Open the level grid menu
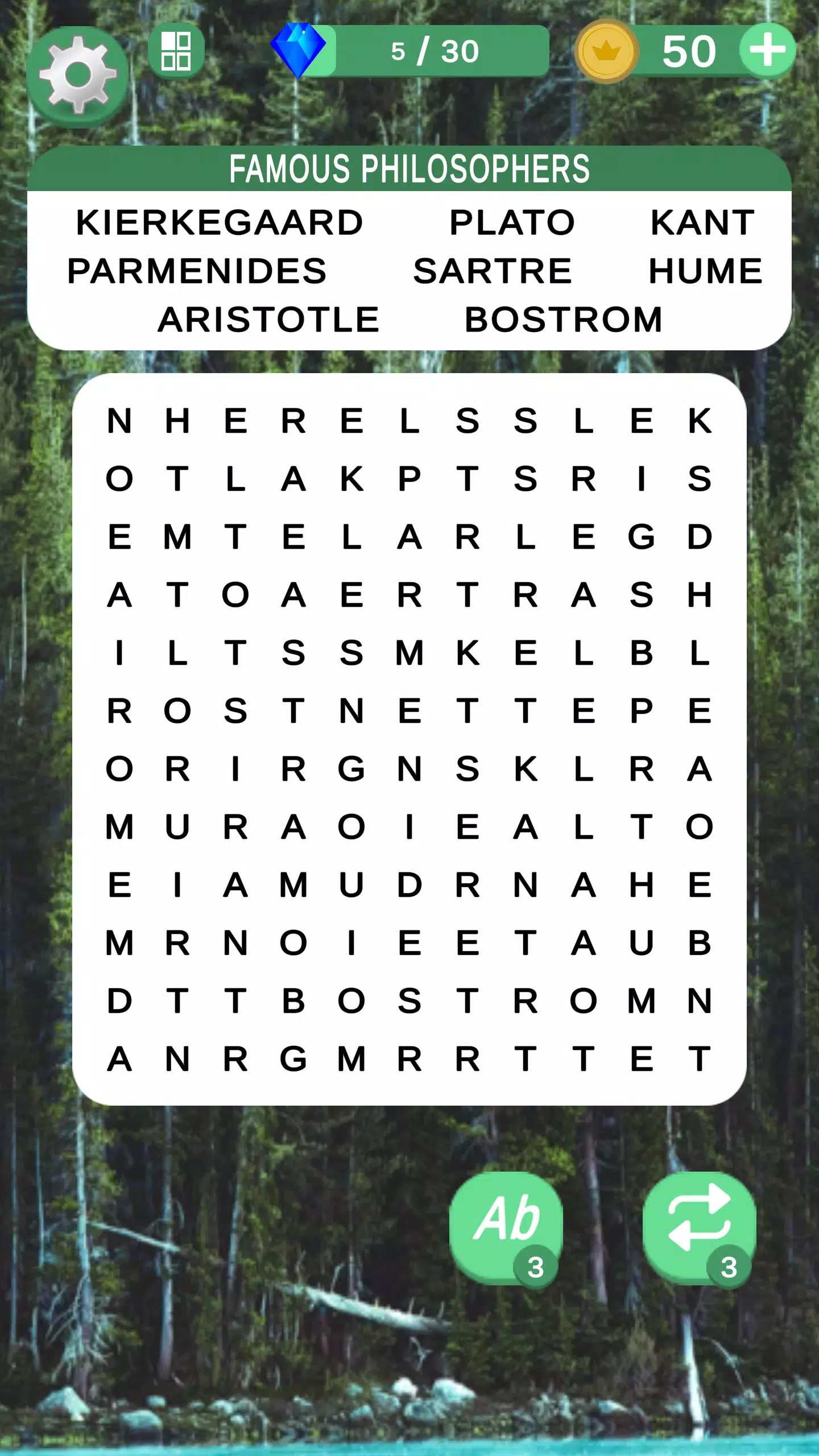 (x=176, y=51)
